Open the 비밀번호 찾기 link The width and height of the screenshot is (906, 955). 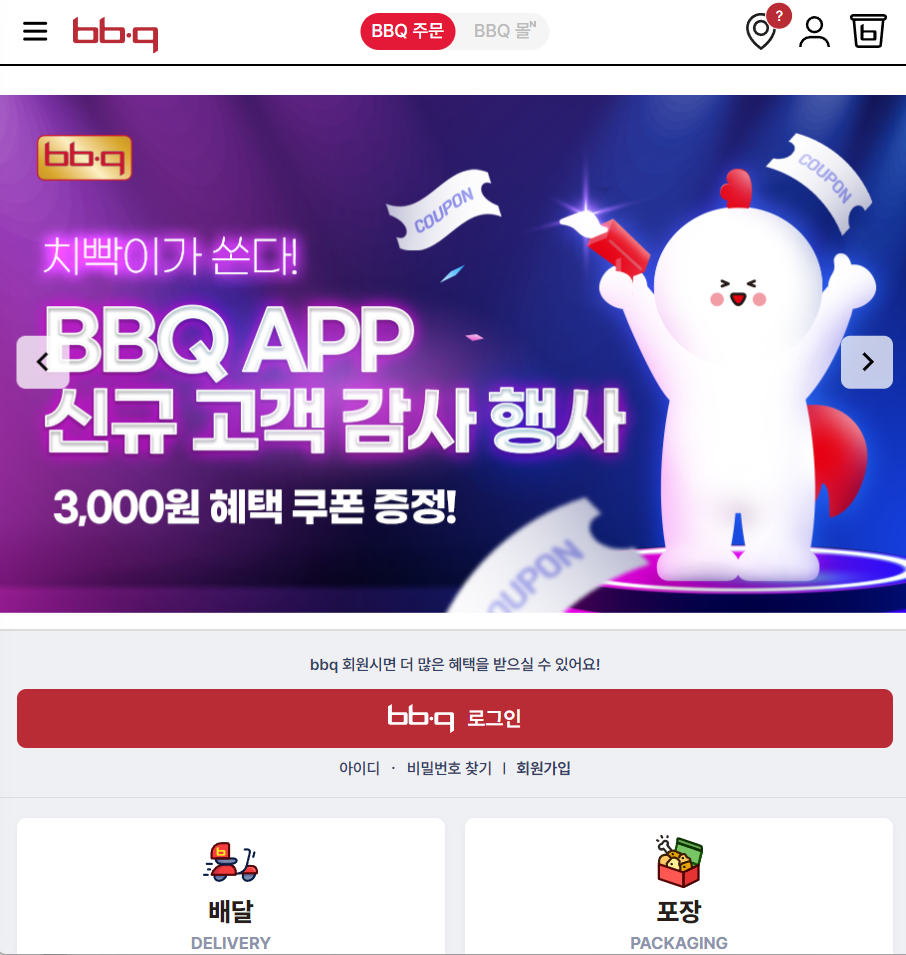447,768
